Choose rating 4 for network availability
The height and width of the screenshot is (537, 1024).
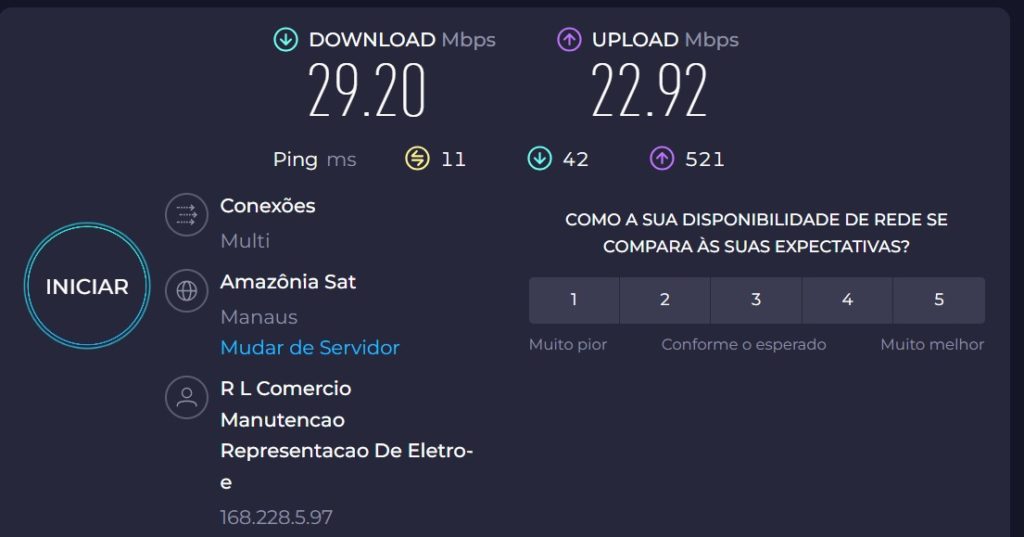tap(847, 300)
